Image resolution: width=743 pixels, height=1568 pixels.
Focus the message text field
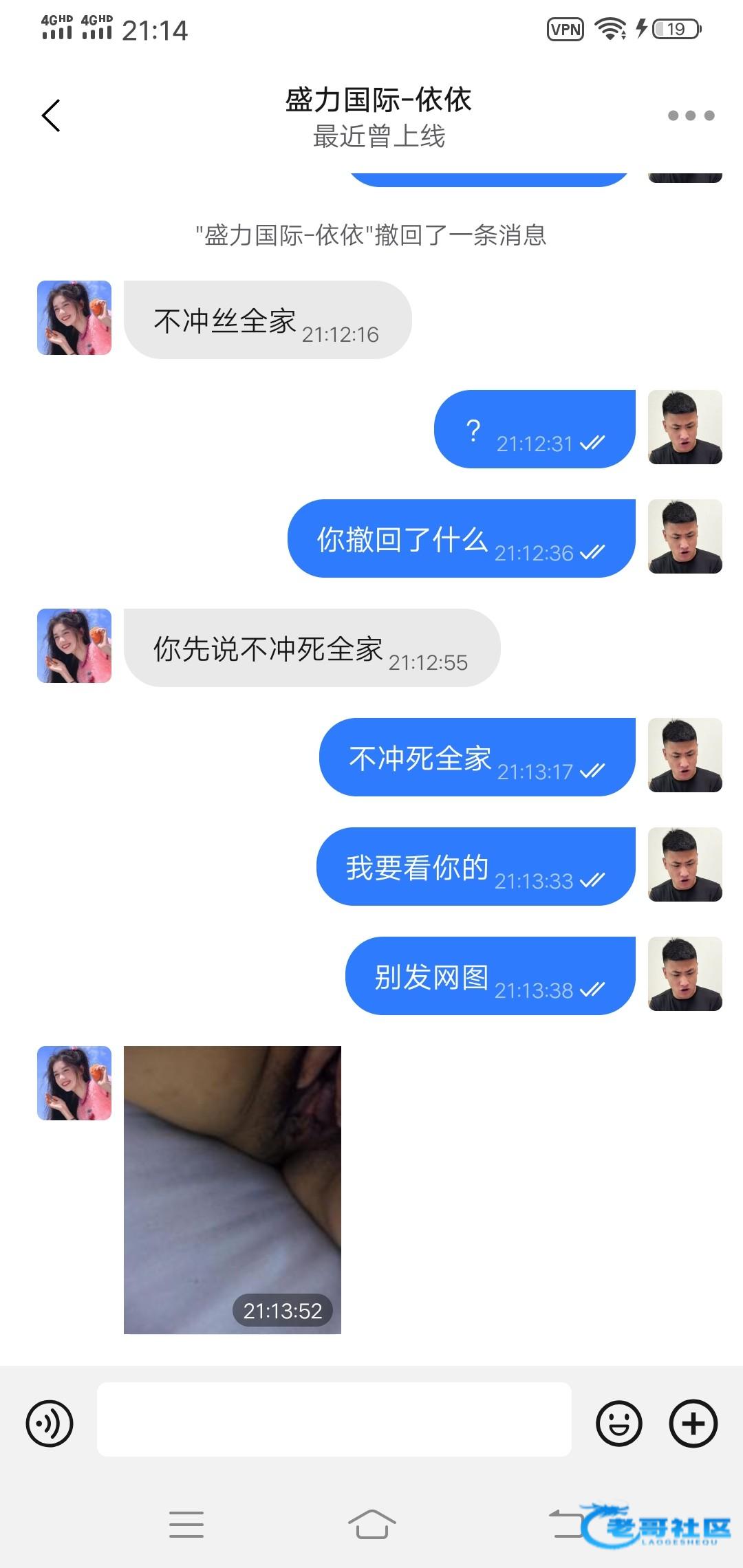click(x=334, y=1419)
